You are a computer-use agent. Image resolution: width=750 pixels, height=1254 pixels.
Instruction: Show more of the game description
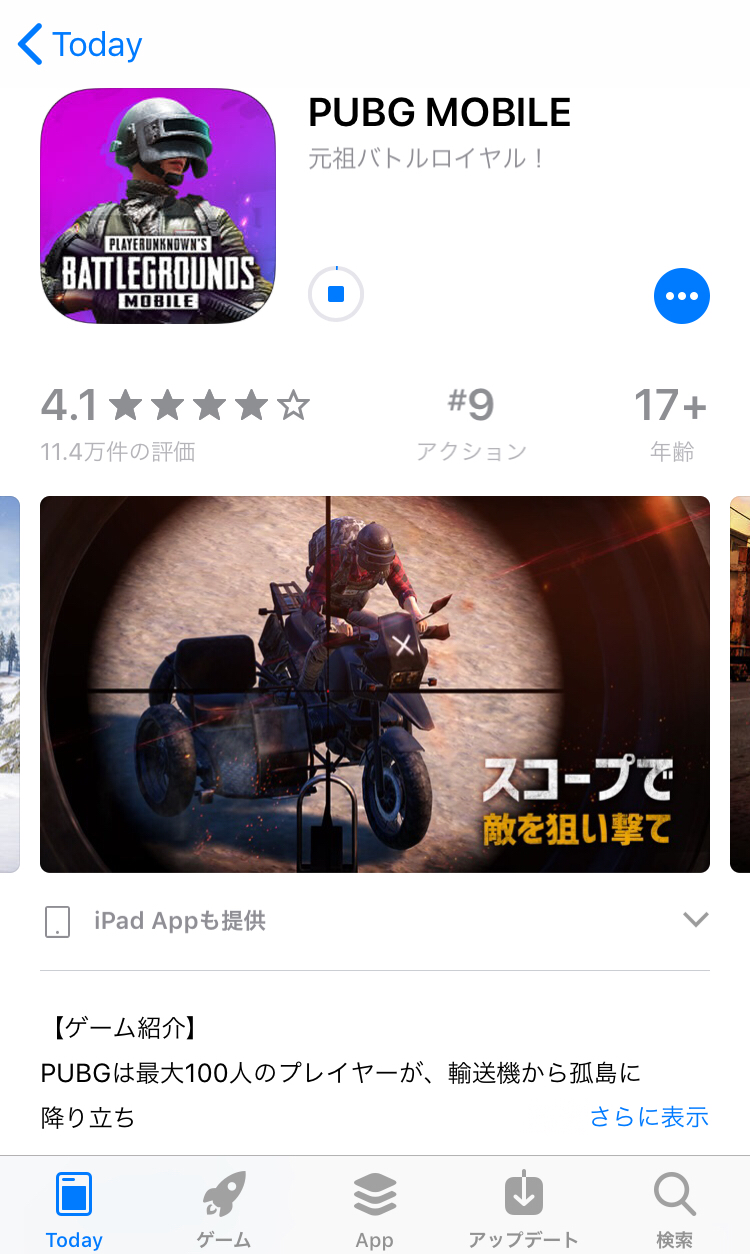pos(649,1117)
